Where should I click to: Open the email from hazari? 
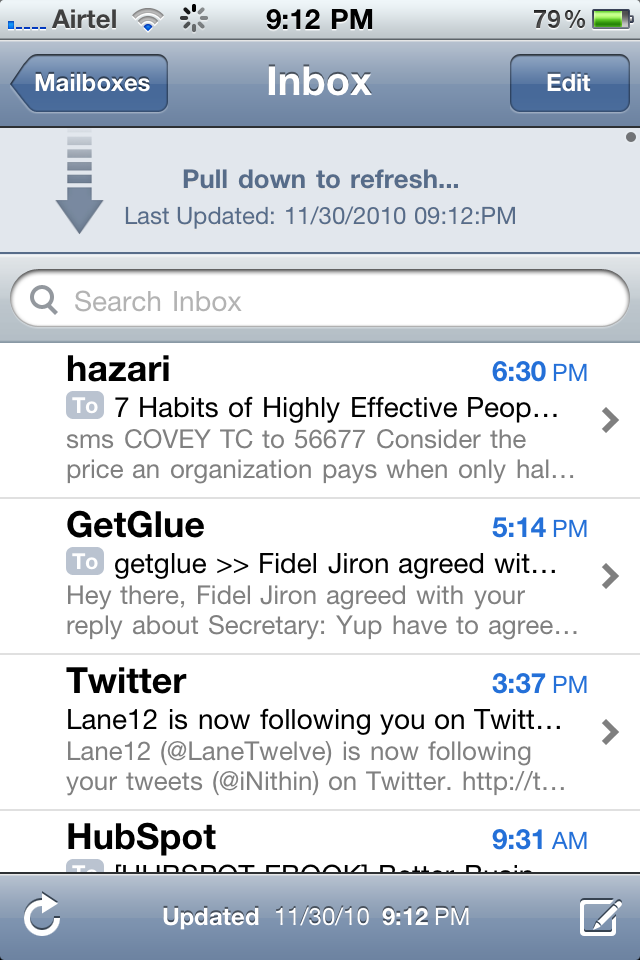pos(320,420)
